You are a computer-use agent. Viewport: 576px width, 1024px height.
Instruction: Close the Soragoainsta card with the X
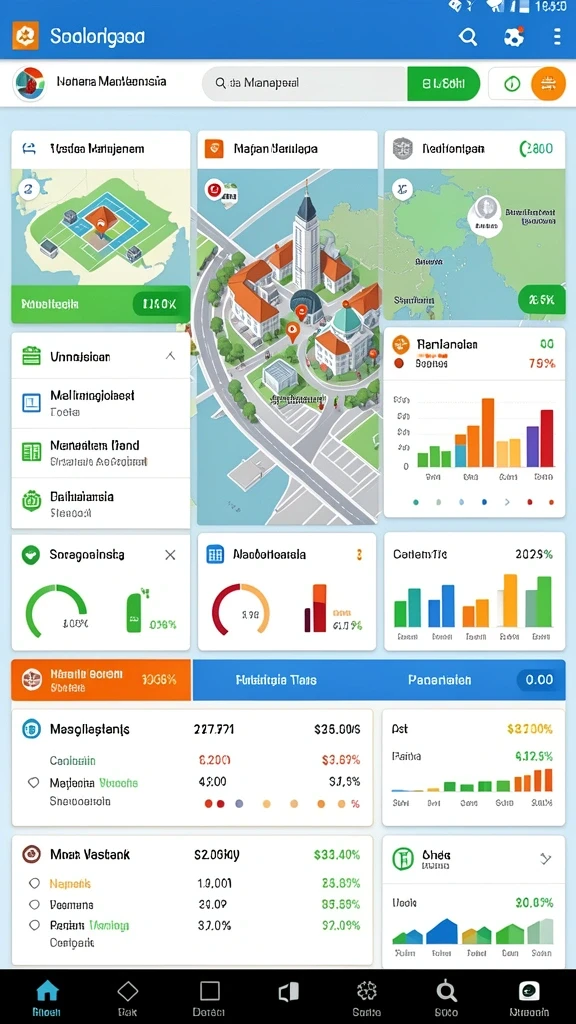coord(170,555)
